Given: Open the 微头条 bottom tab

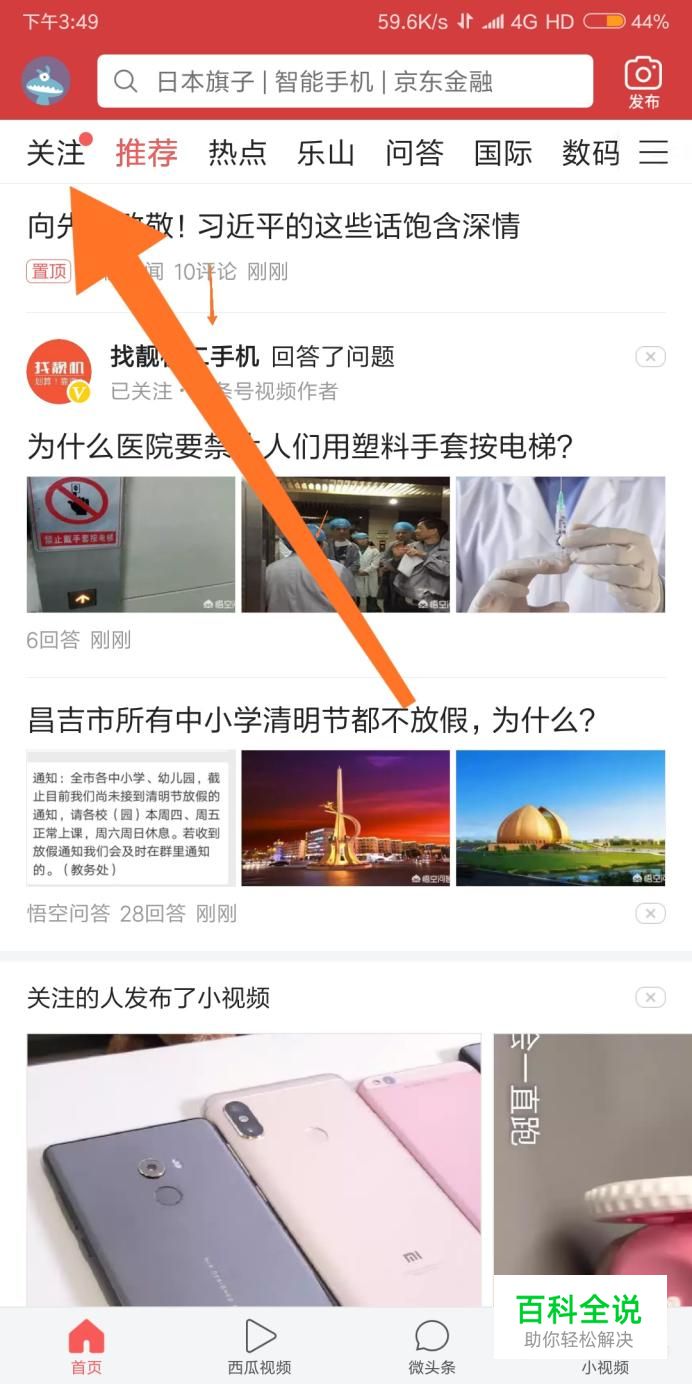Looking at the screenshot, I should (432, 1346).
